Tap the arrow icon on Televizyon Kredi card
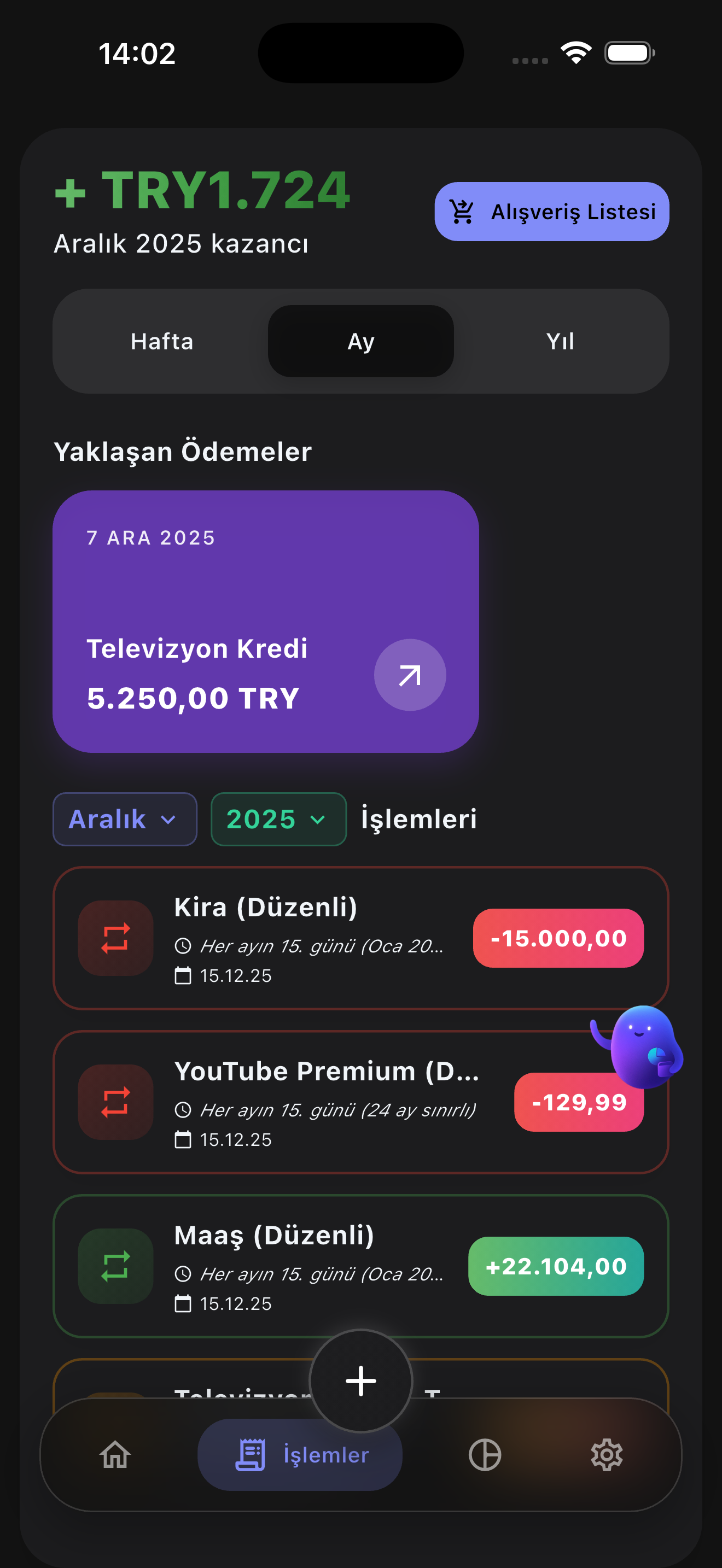 pos(410,675)
